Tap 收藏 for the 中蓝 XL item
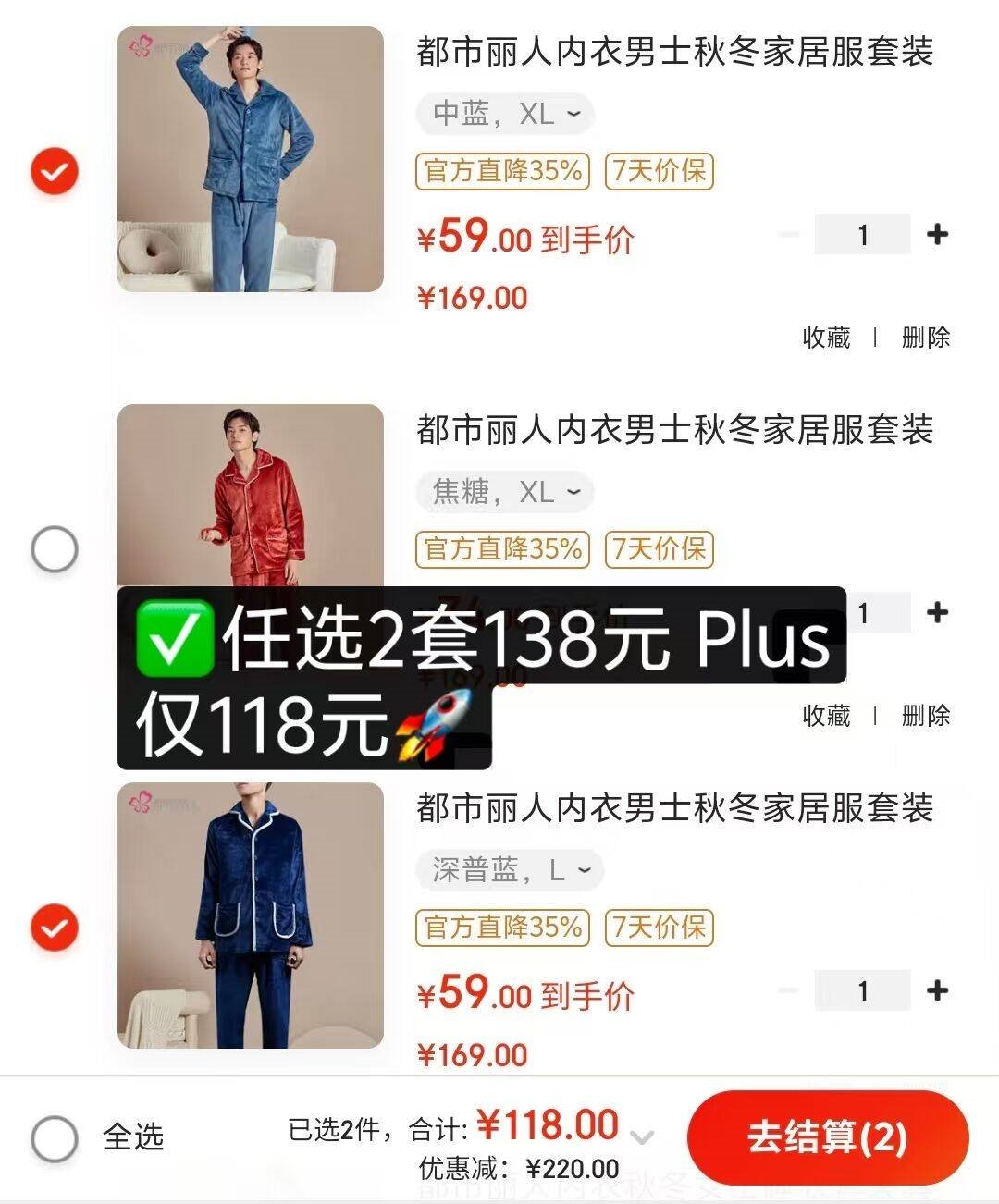The height and width of the screenshot is (1204, 999). click(826, 338)
